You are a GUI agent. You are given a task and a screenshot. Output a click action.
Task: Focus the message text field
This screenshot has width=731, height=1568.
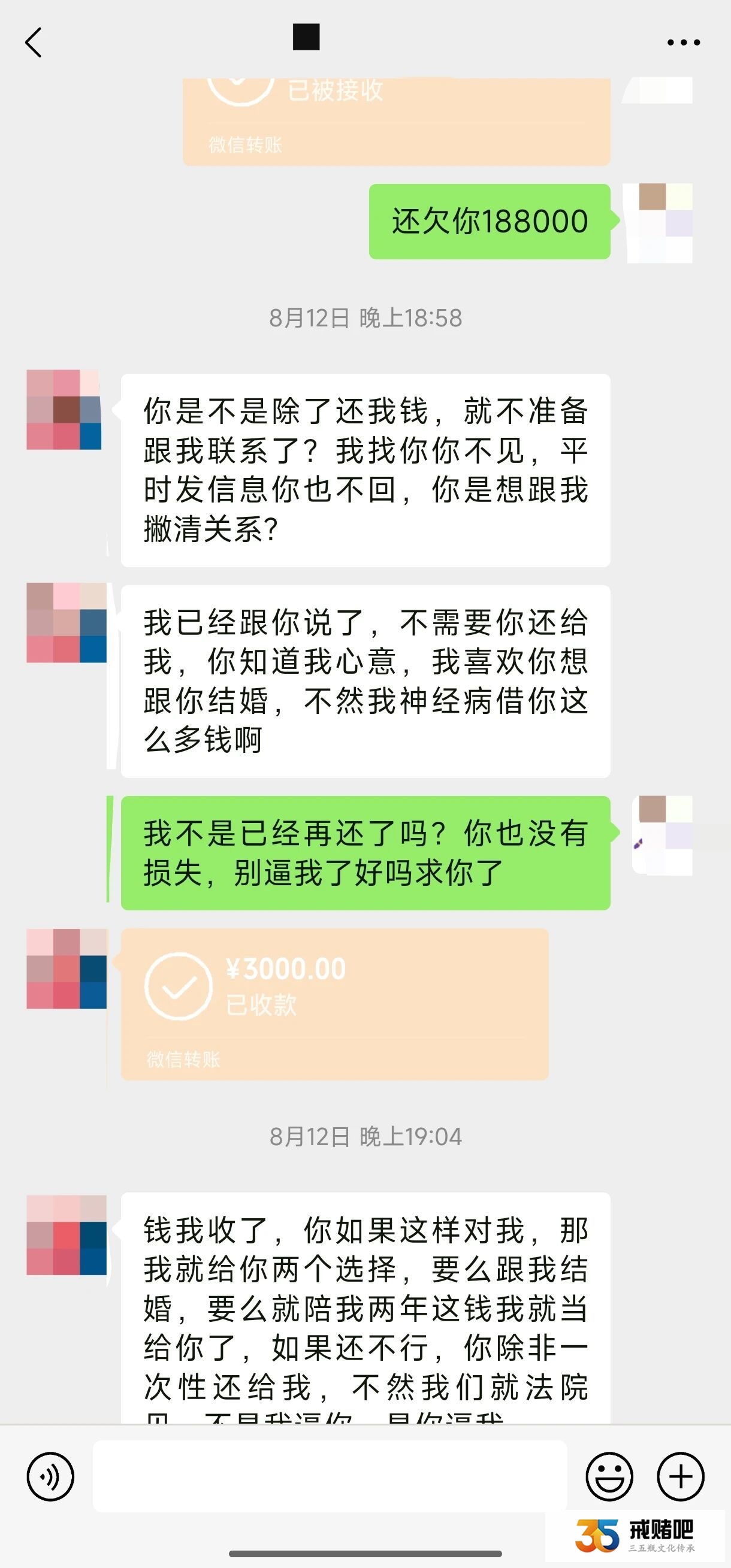click(x=330, y=1476)
